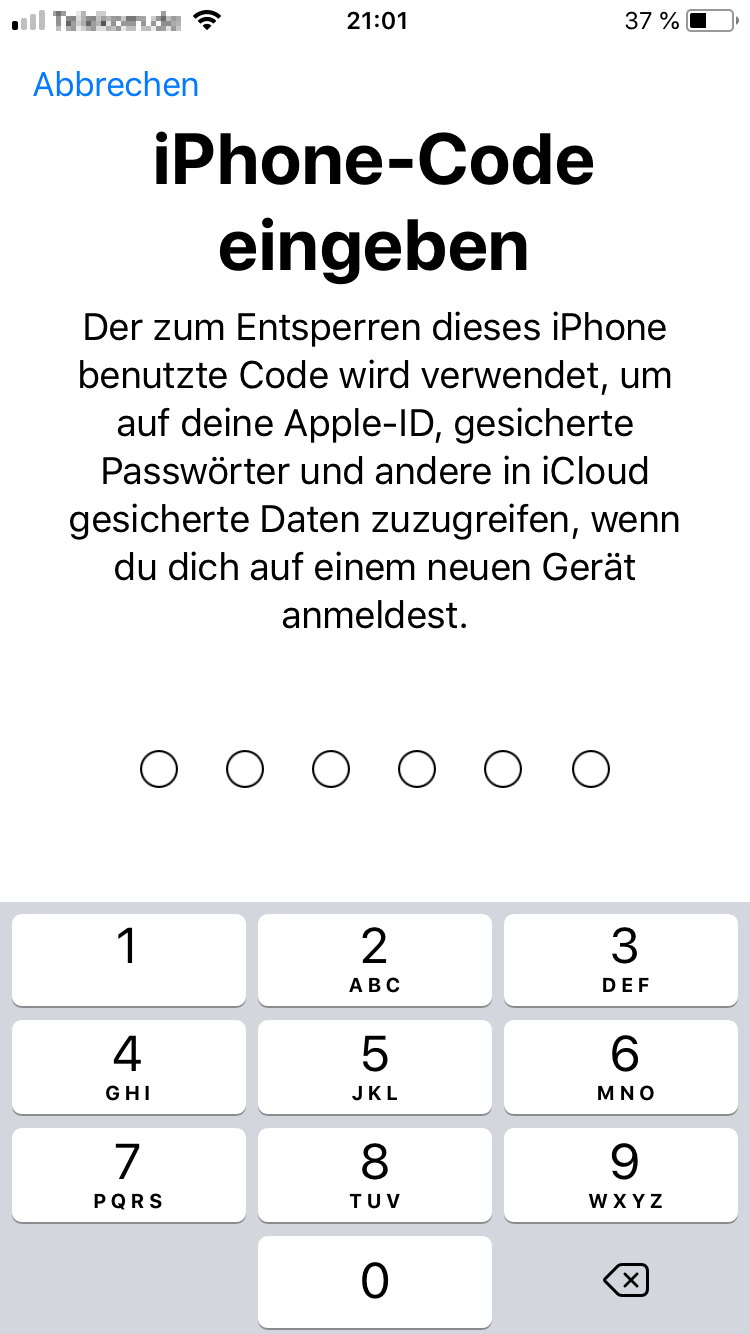
Task: Tap the 8 TUV key
Action: point(375,1174)
